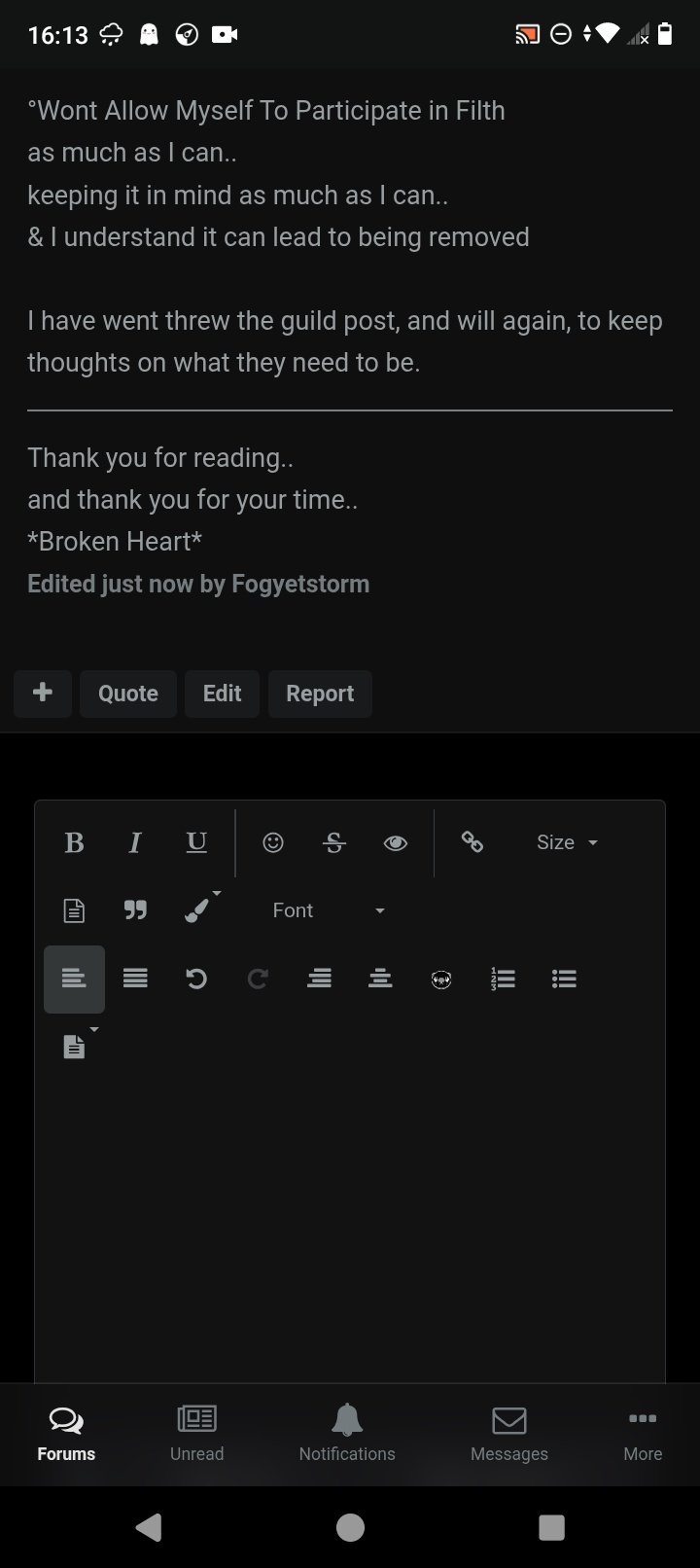Open the emoji smiley picker
Image resolution: width=700 pixels, height=1568 pixels.
pos(273,842)
